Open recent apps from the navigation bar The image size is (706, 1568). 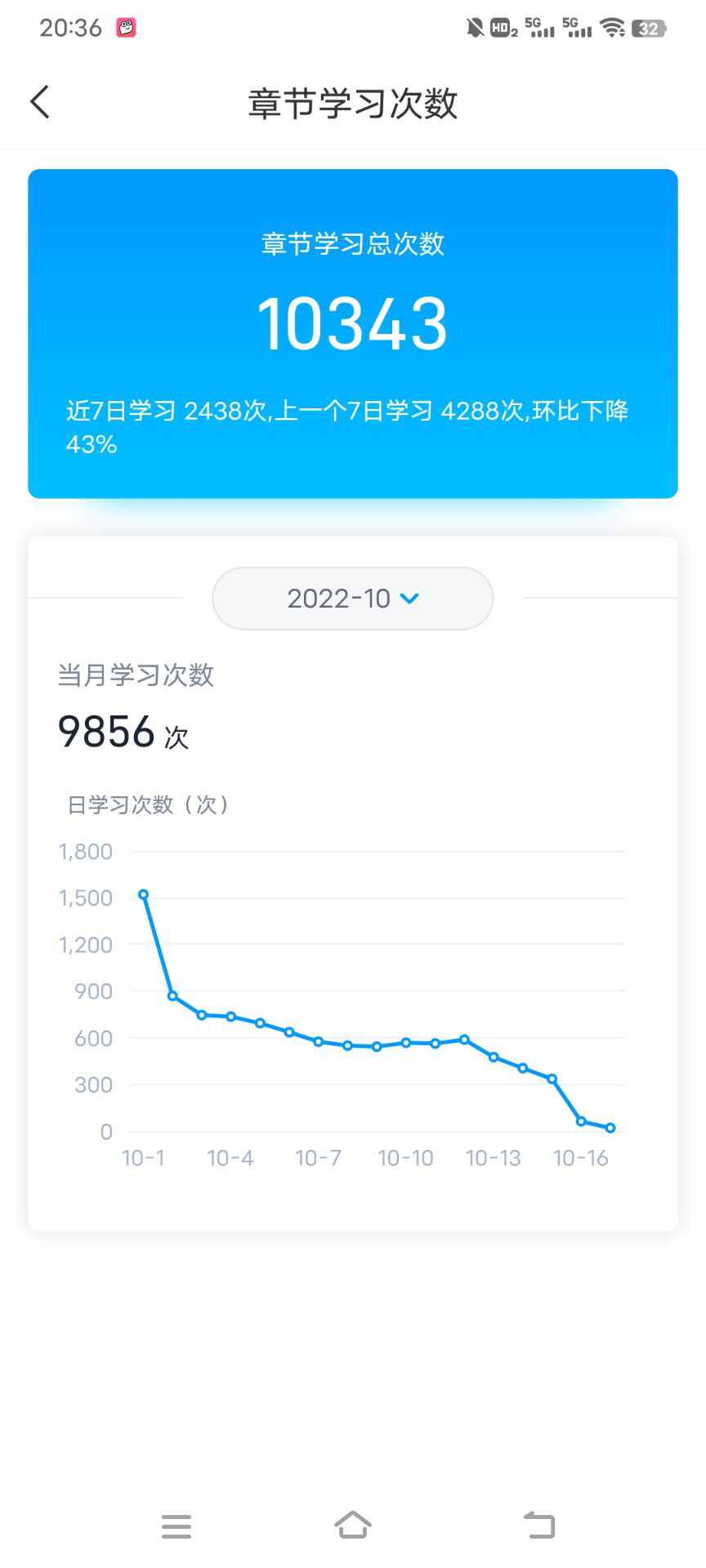click(x=176, y=1526)
